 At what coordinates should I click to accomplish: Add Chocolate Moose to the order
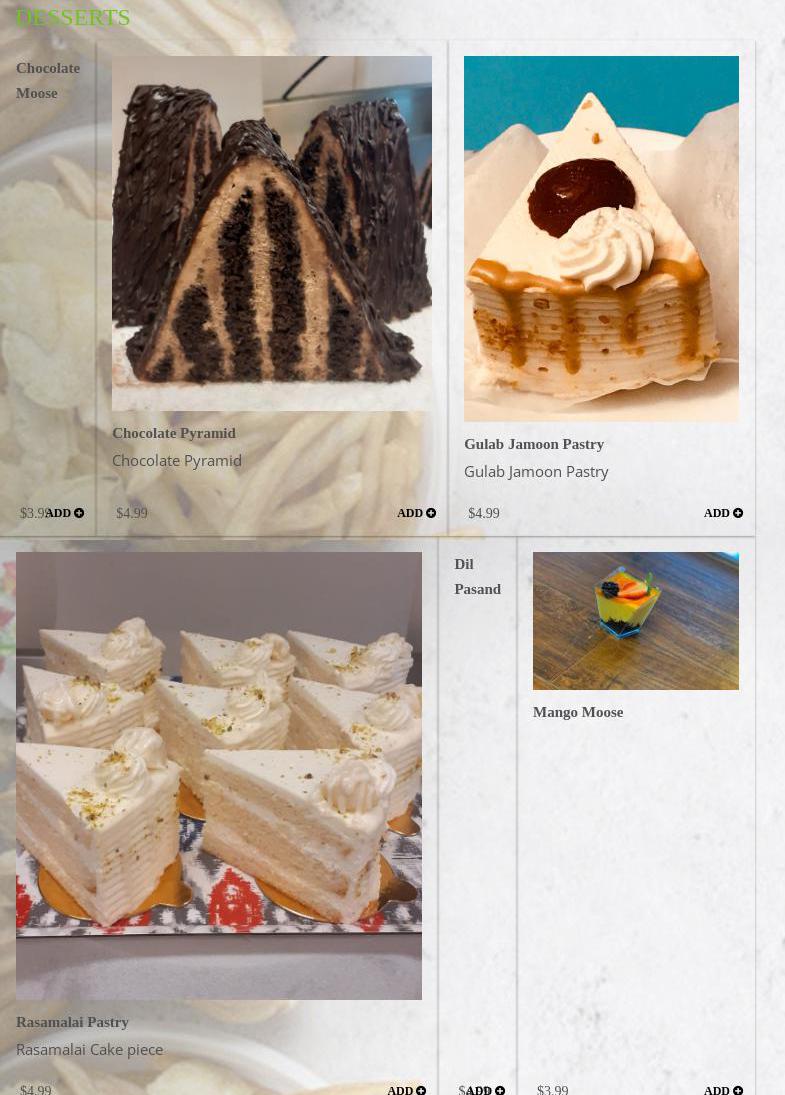[65, 513]
